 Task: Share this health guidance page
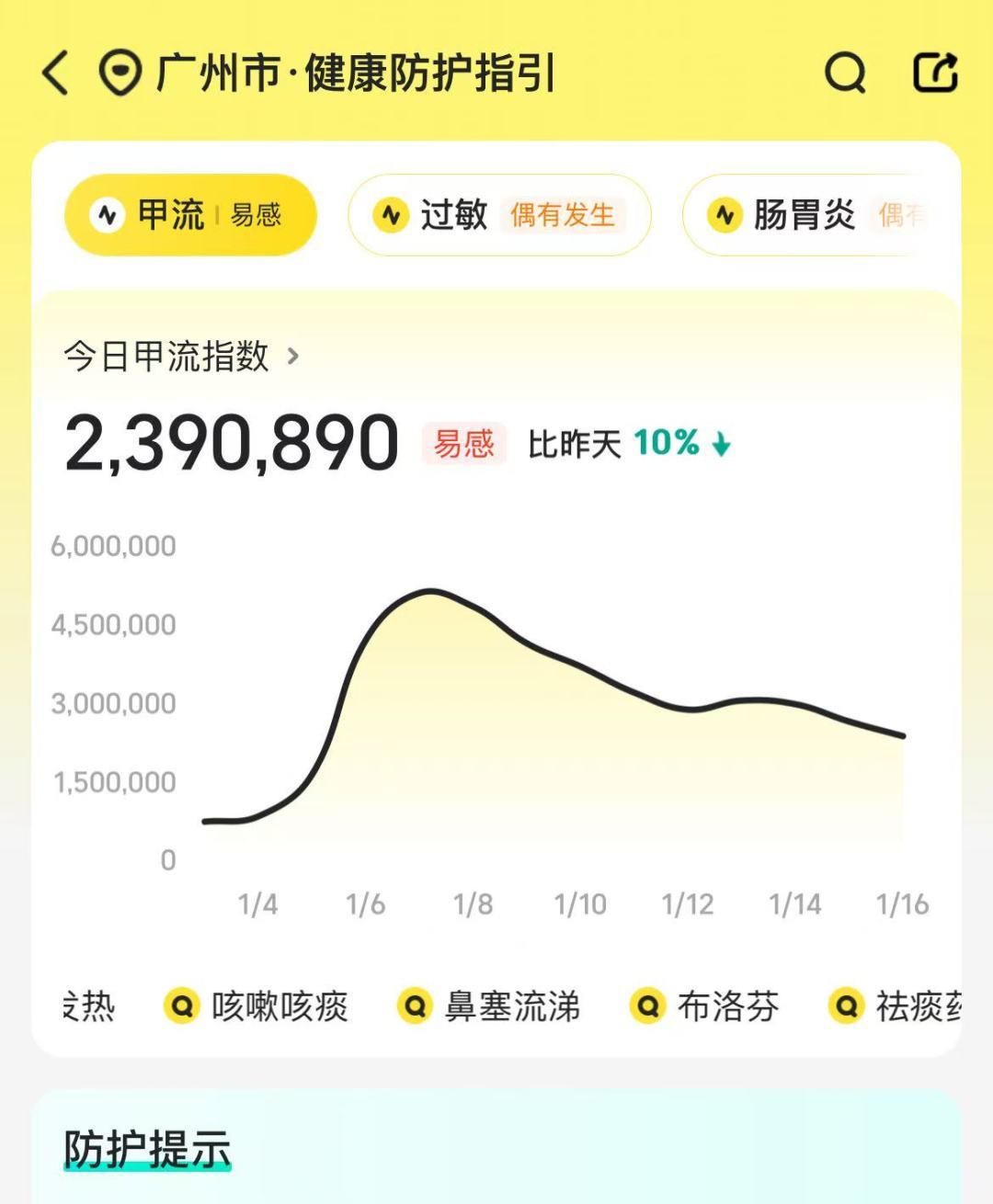(x=935, y=73)
